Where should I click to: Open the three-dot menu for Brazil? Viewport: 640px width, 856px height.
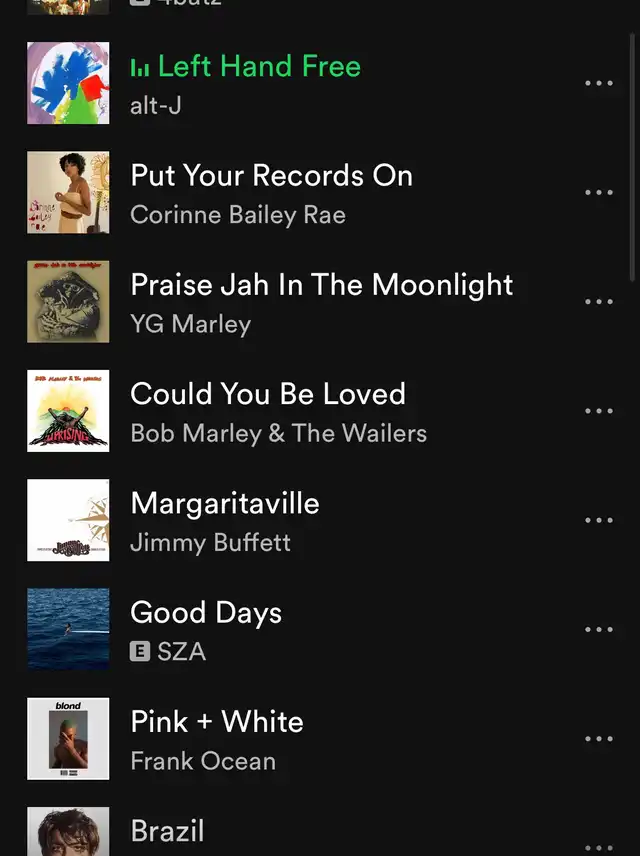click(x=598, y=846)
